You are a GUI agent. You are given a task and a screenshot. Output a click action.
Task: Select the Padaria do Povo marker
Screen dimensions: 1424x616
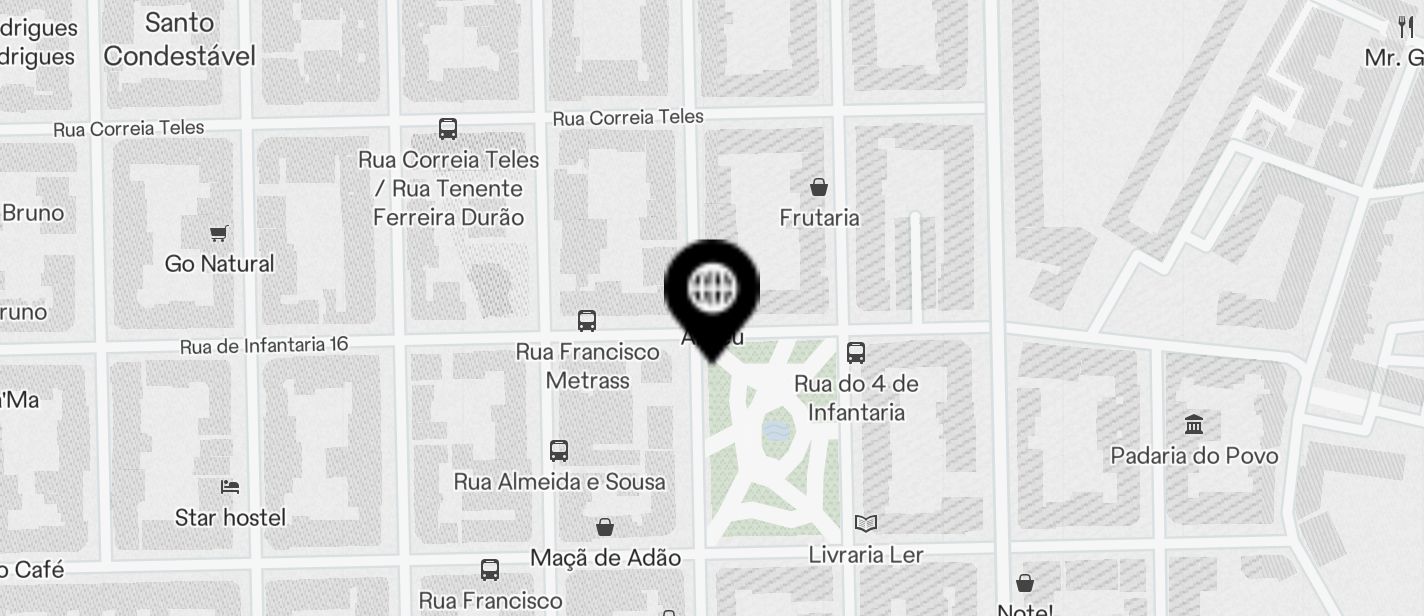click(1193, 425)
